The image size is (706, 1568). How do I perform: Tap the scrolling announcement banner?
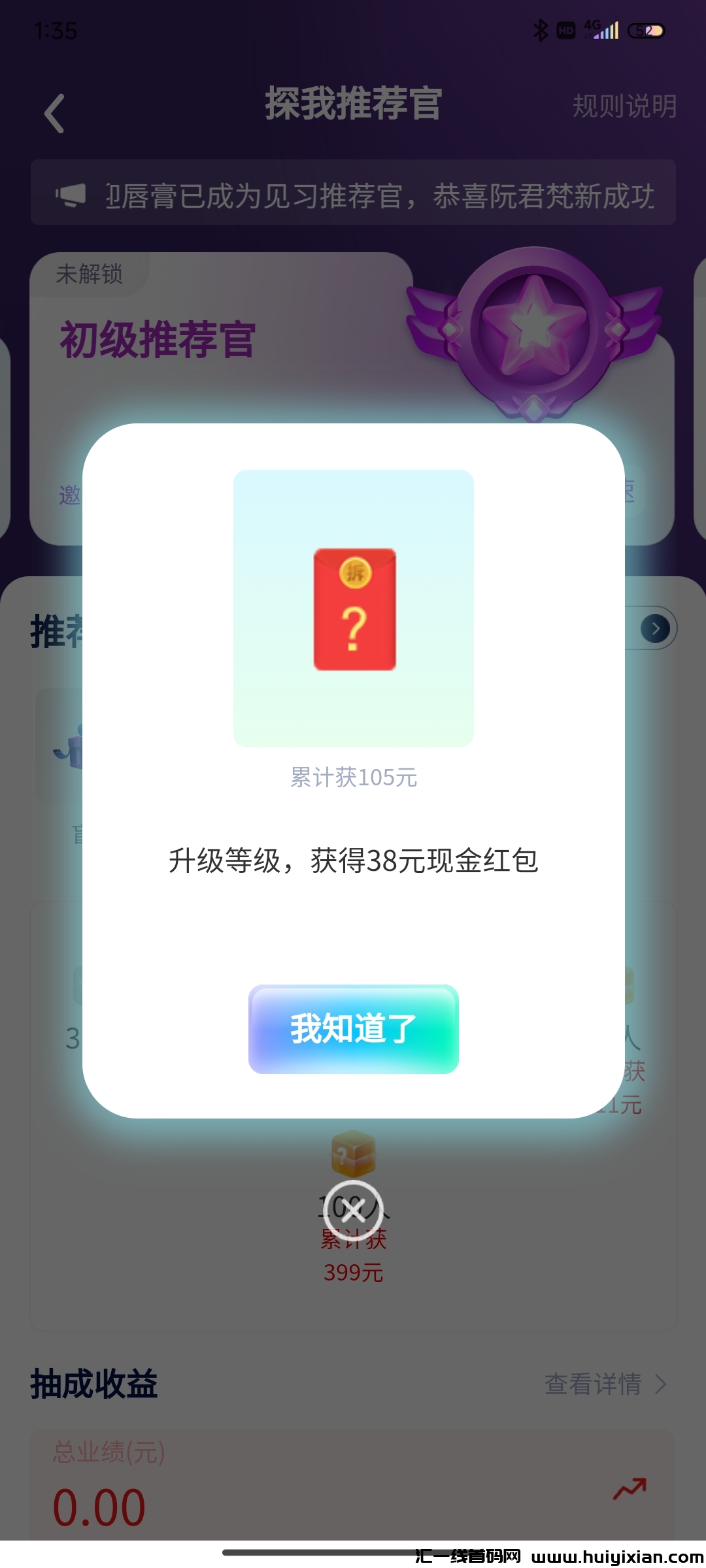[x=353, y=193]
